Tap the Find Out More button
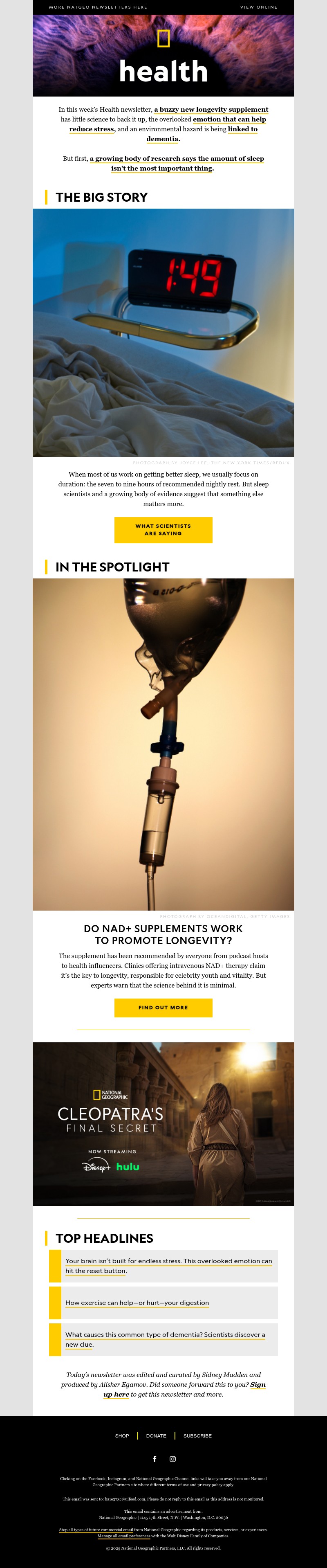Viewport: 327px width, 1568px height. pyautogui.click(x=163, y=1008)
